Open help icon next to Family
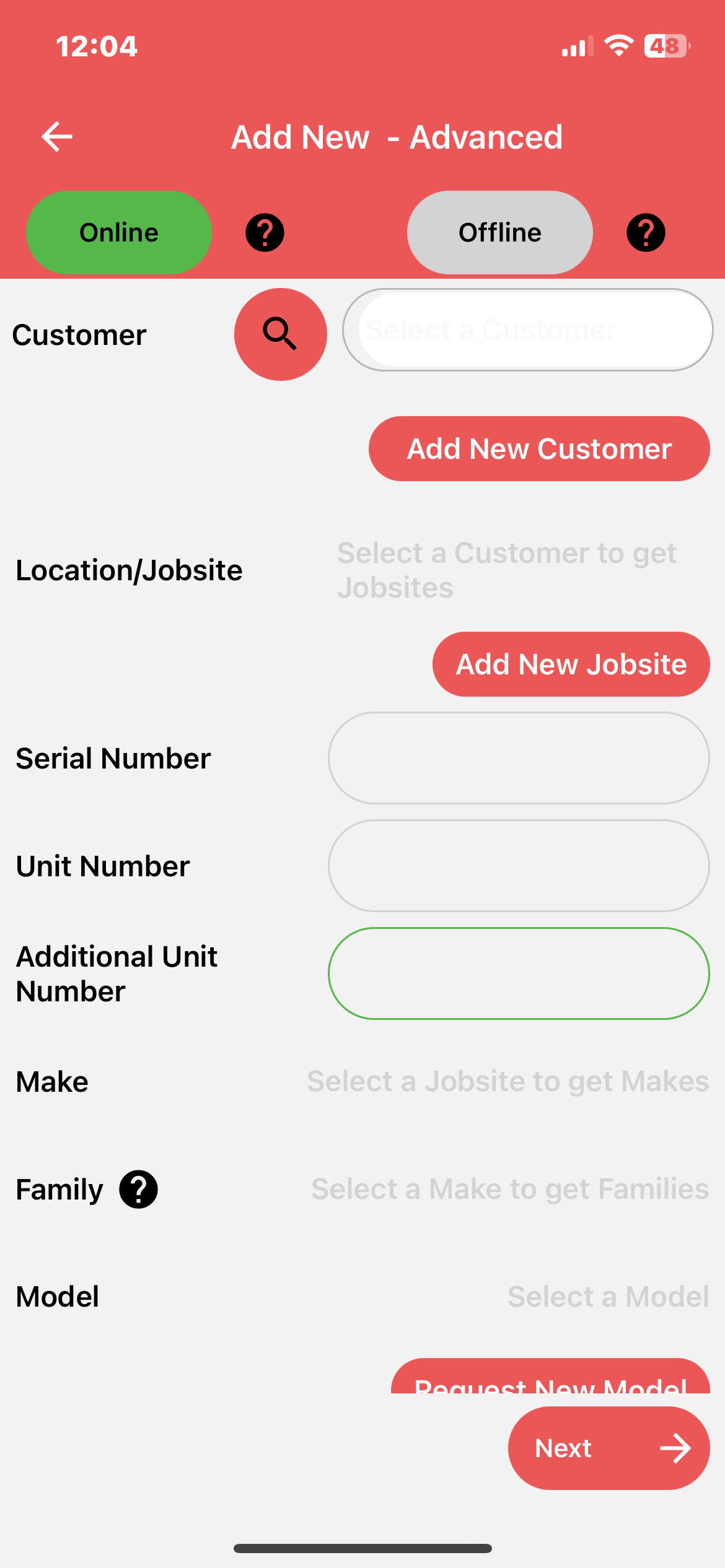This screenshot has height=1568, width=725. point(139,1190)
